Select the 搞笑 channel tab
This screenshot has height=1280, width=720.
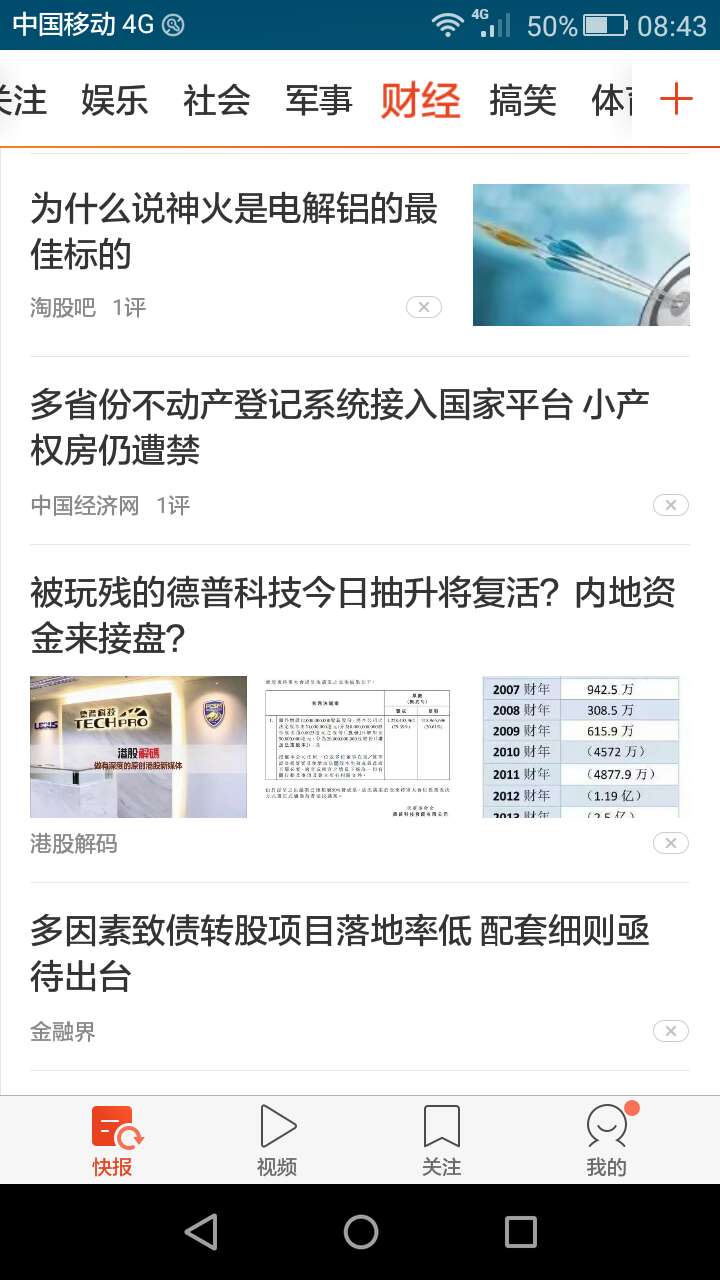(x=523, y=100)
